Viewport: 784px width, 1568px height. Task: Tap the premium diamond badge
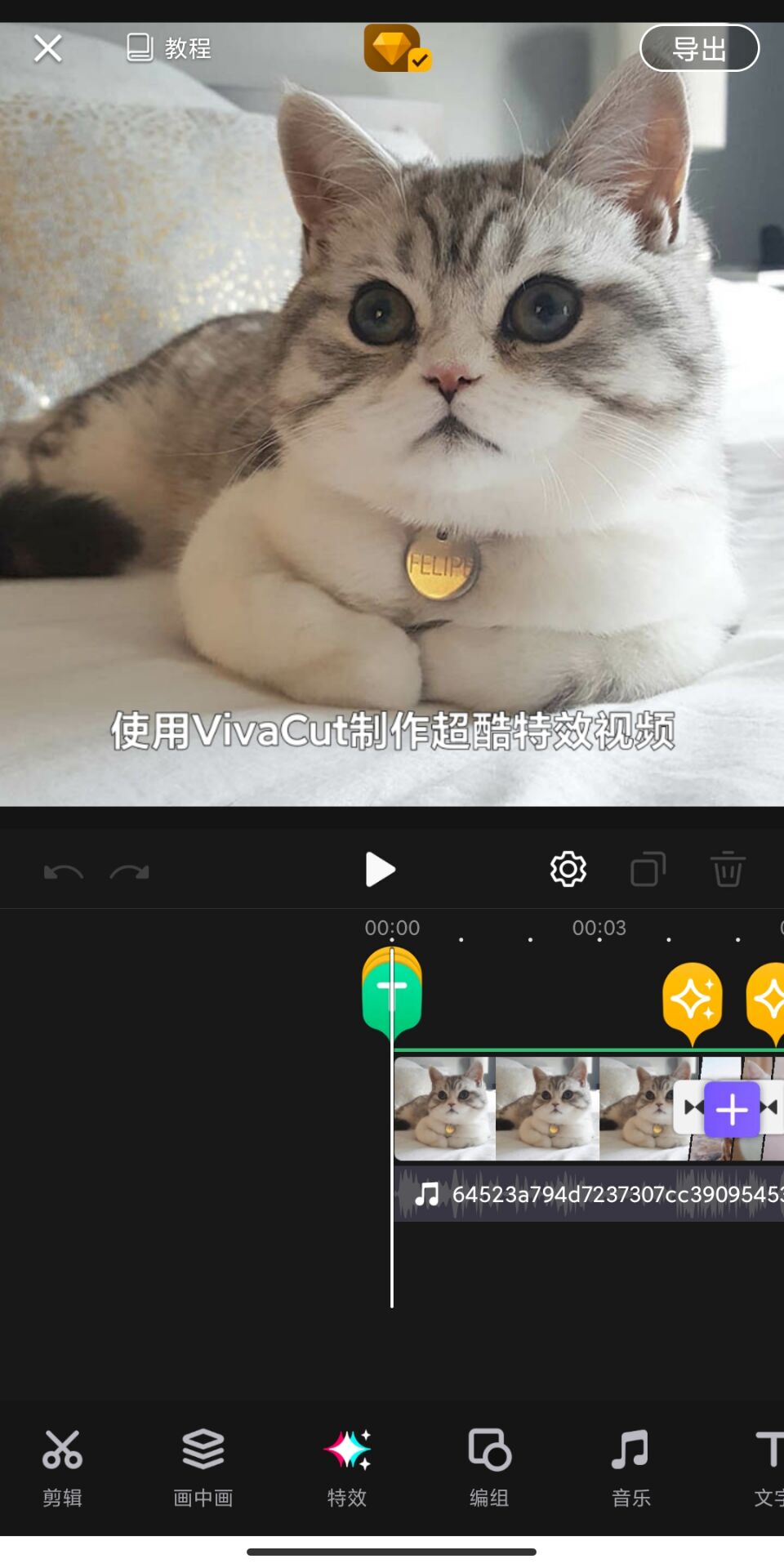(x=396, y=48)
